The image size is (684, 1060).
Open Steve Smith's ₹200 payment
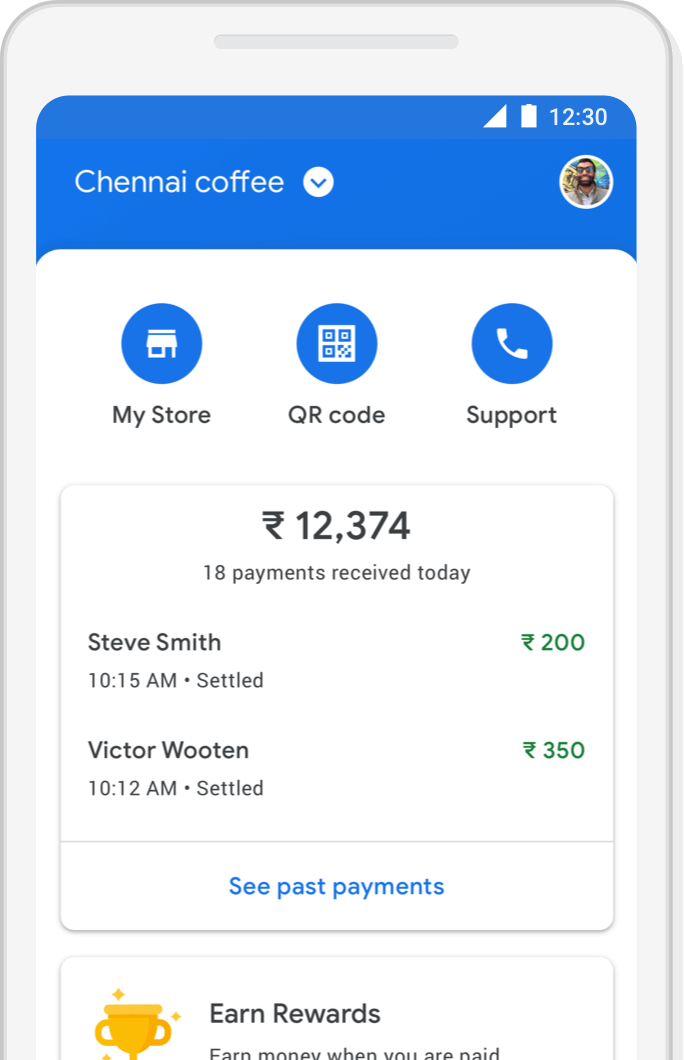[x=336, y=660]
